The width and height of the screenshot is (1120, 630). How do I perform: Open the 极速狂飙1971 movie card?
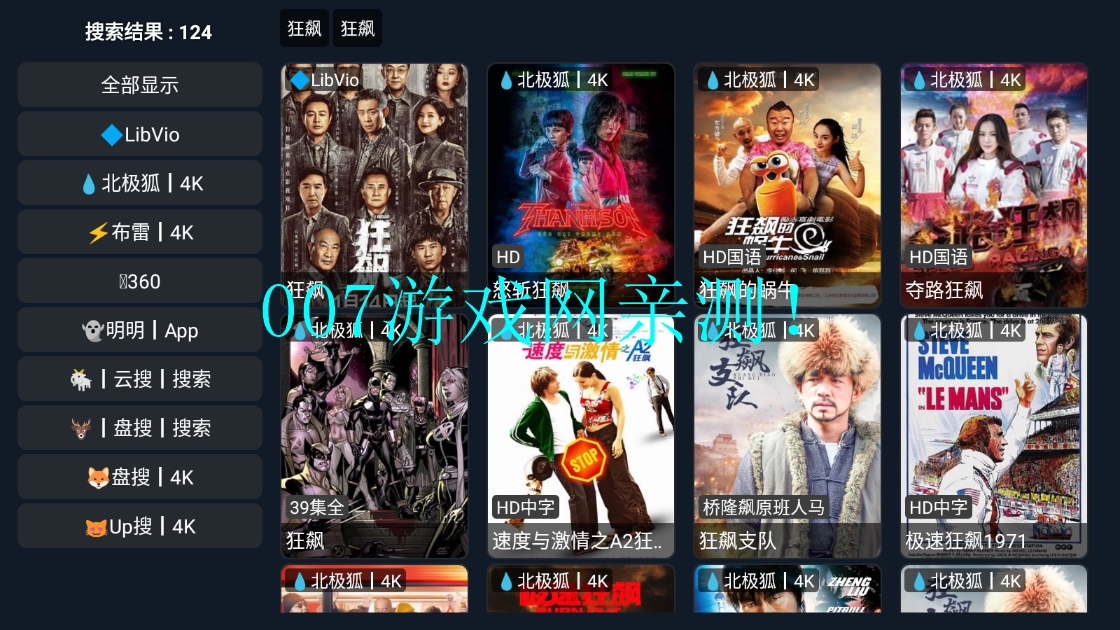click(994, 435)
